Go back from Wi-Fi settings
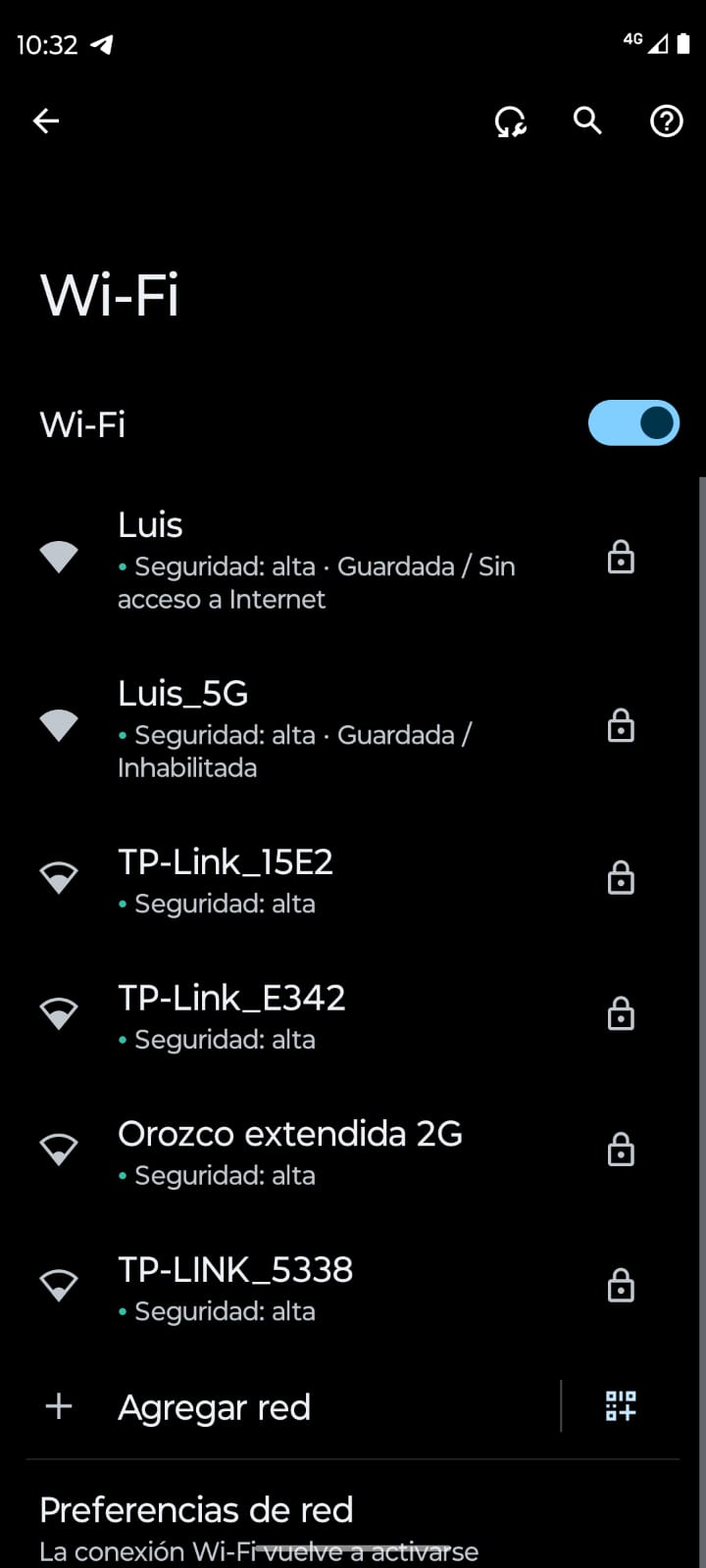Screen dimensions: 706x1568 [46, 121]
